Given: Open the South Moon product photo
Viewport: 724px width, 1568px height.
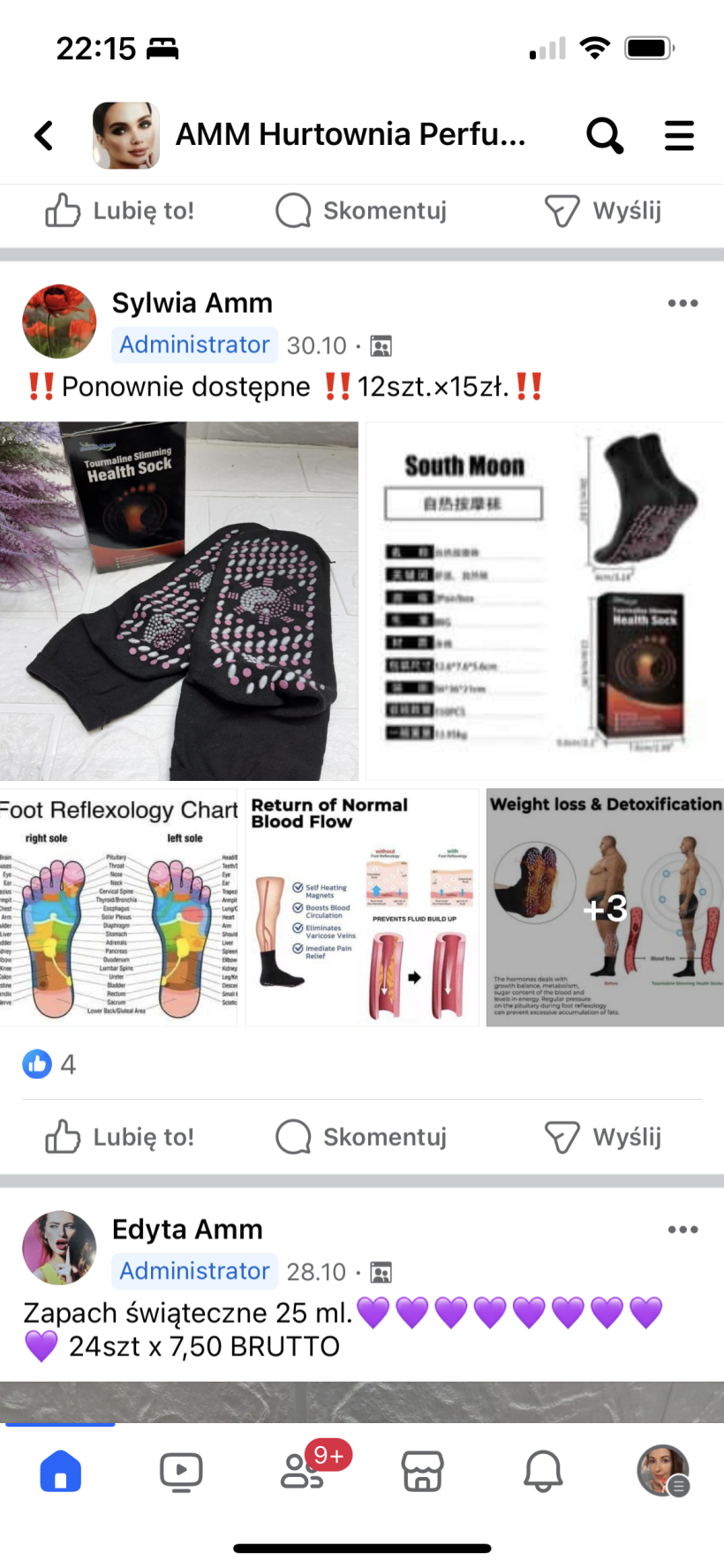Looking at the screenshot, I should [x=545, y=601].
